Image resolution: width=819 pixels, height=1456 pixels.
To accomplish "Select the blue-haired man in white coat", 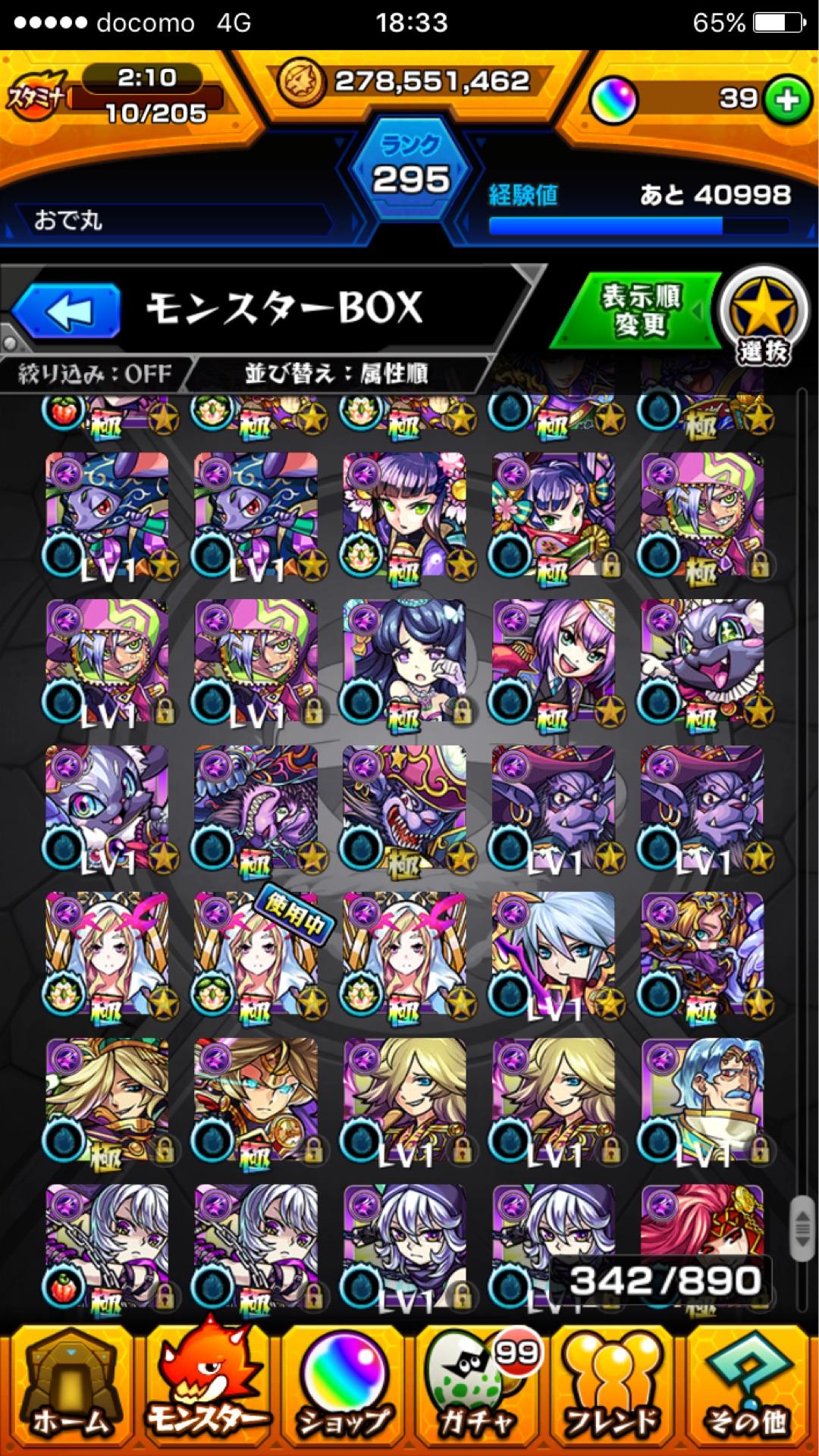I will click(x=702, y=1101).
